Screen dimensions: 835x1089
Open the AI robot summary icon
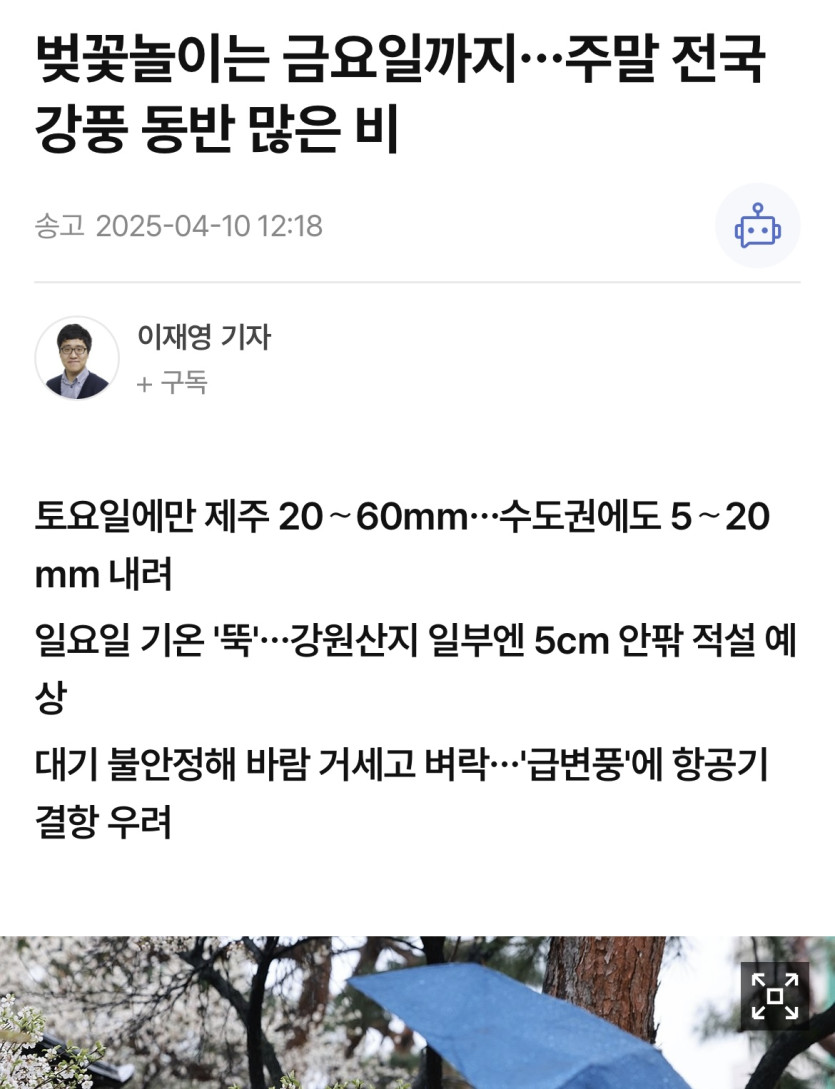(x=757, y=226)
